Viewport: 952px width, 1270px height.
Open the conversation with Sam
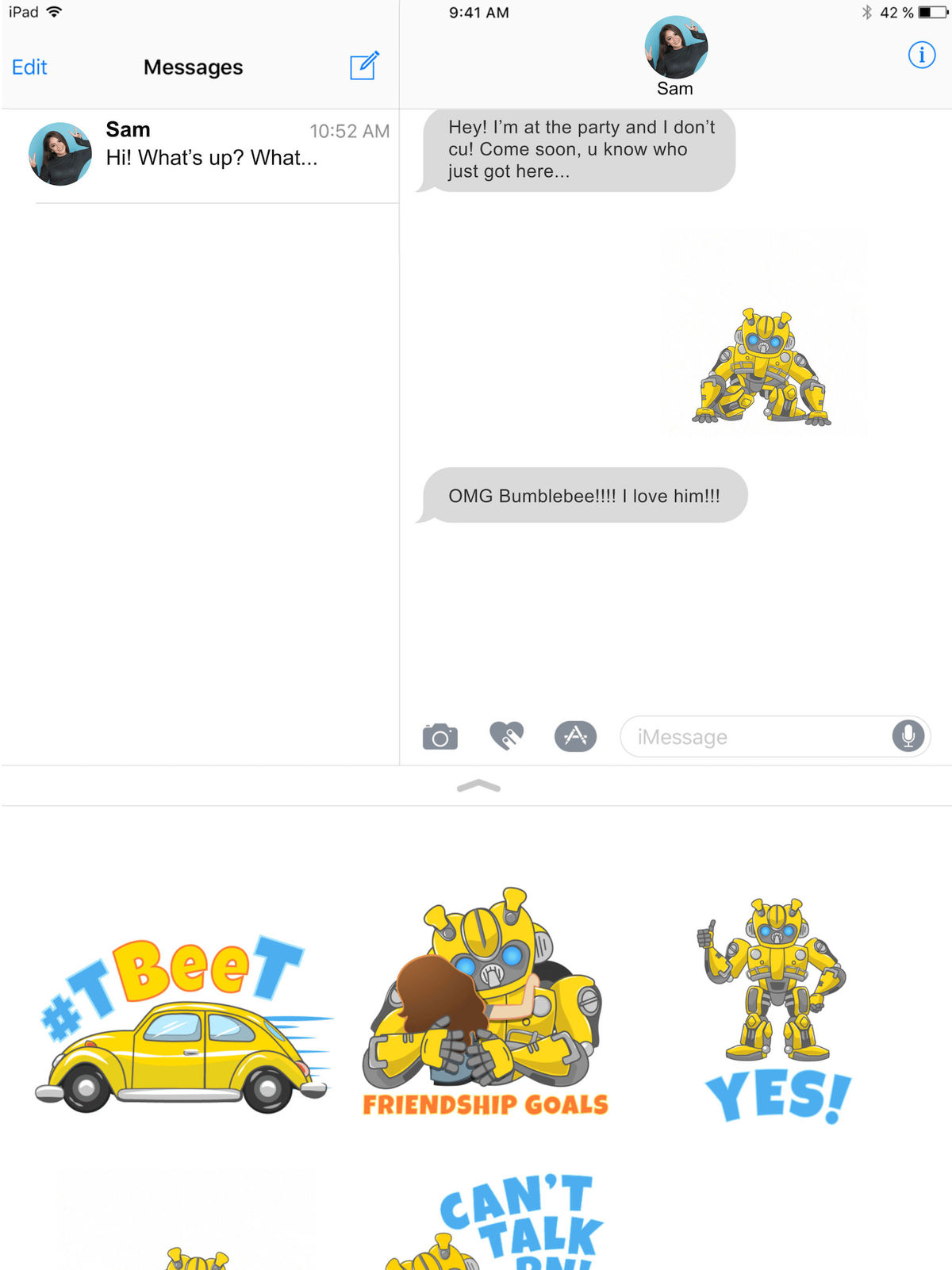click(210, 154)
